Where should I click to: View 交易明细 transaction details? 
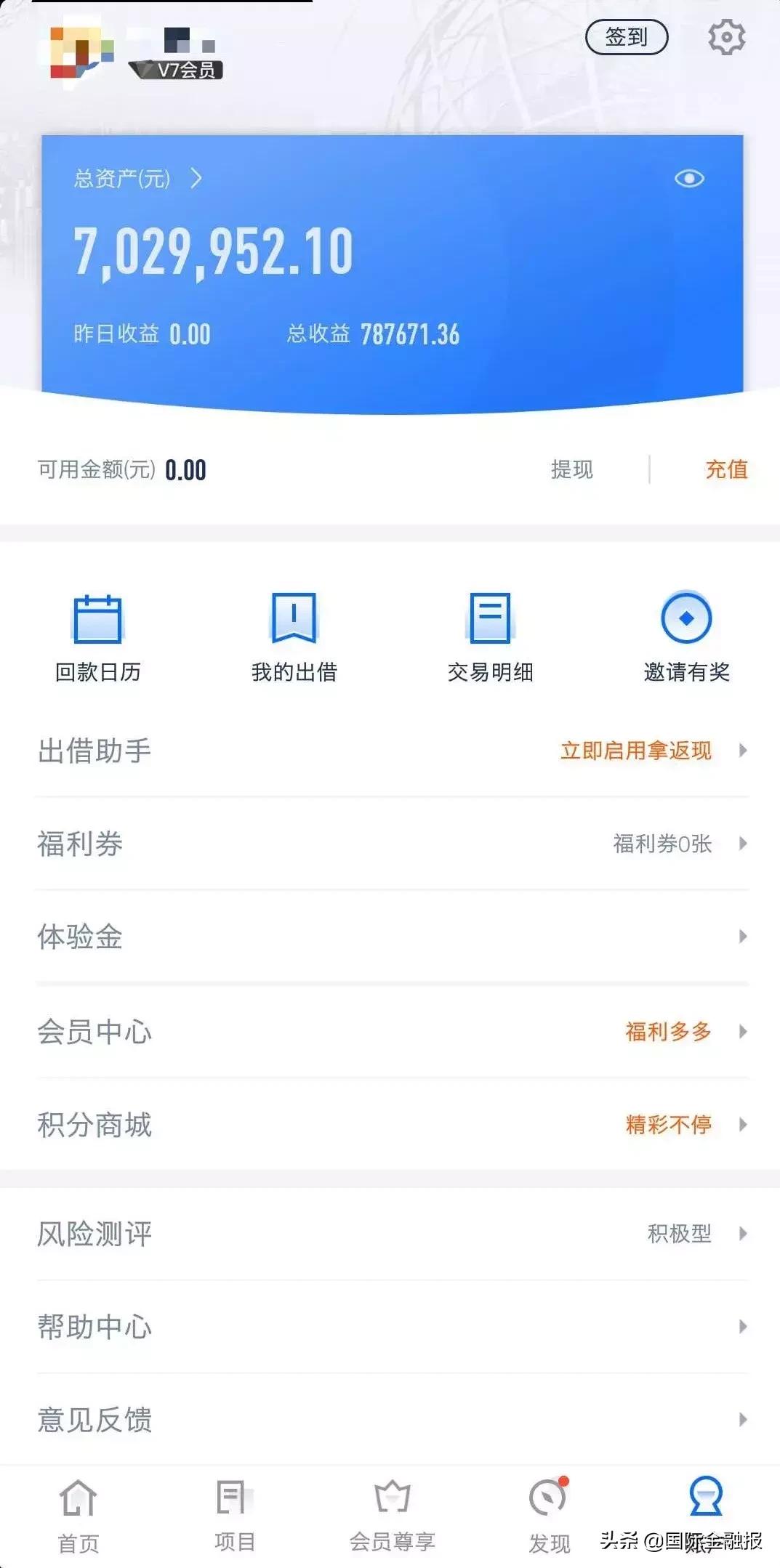pos(490,638)
